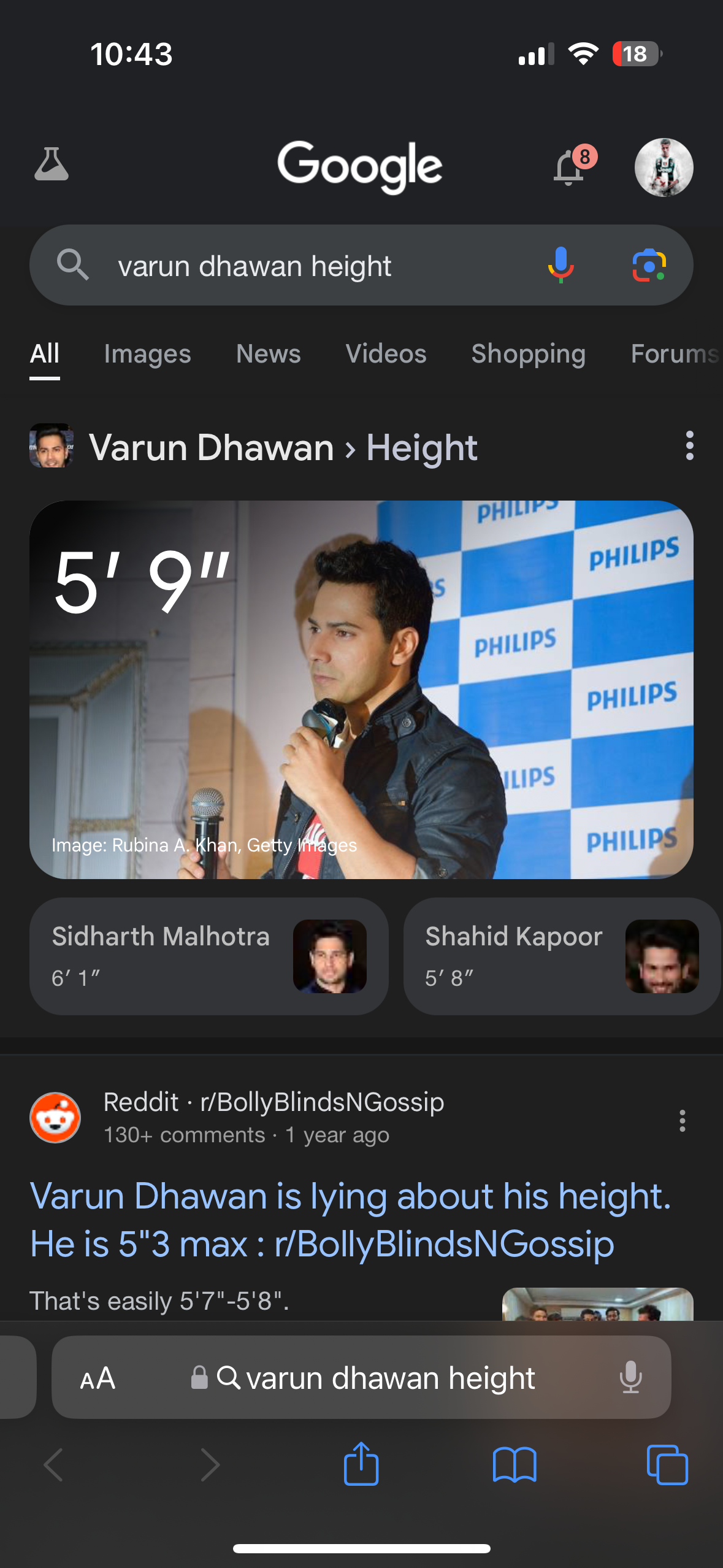Switch to the News tab
This screenshot has width=723, height=1568.
269,354
